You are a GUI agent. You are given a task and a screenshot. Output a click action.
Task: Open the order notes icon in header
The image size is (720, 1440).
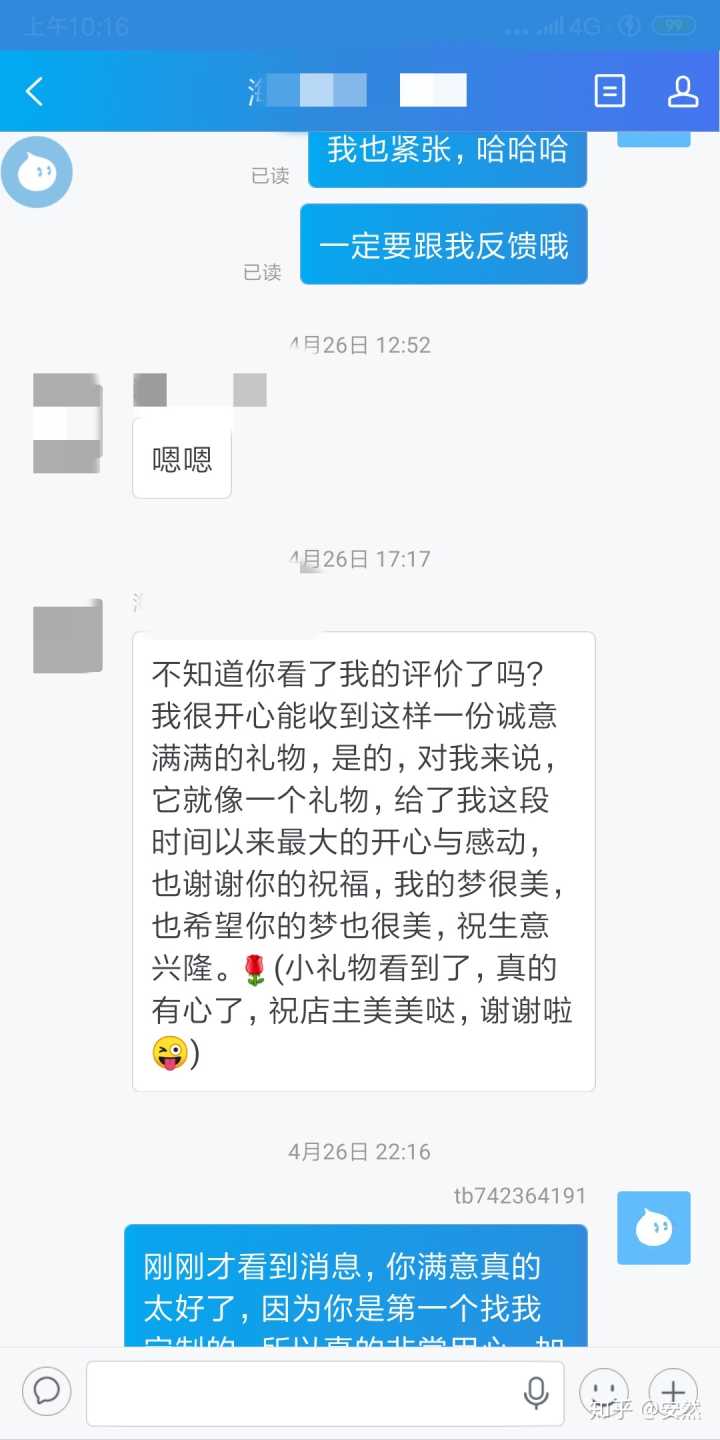point(609,91)
